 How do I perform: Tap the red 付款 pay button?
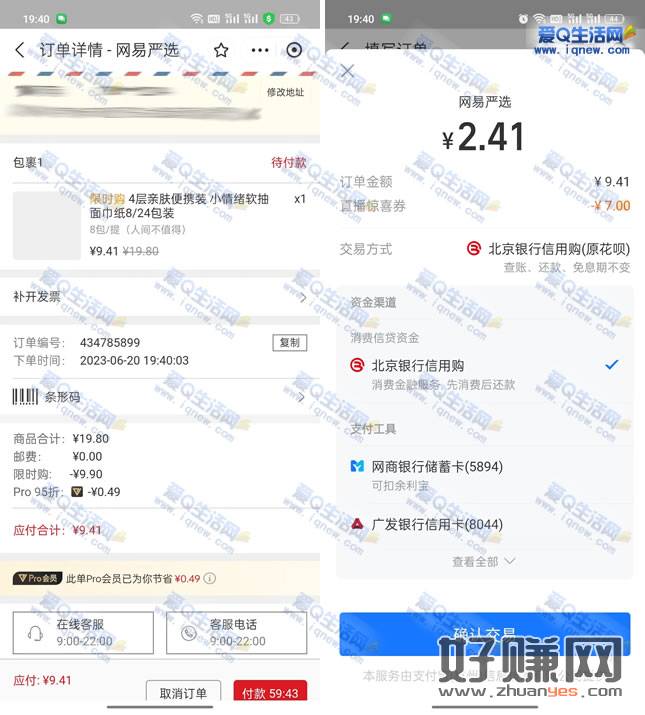[270, 693]
